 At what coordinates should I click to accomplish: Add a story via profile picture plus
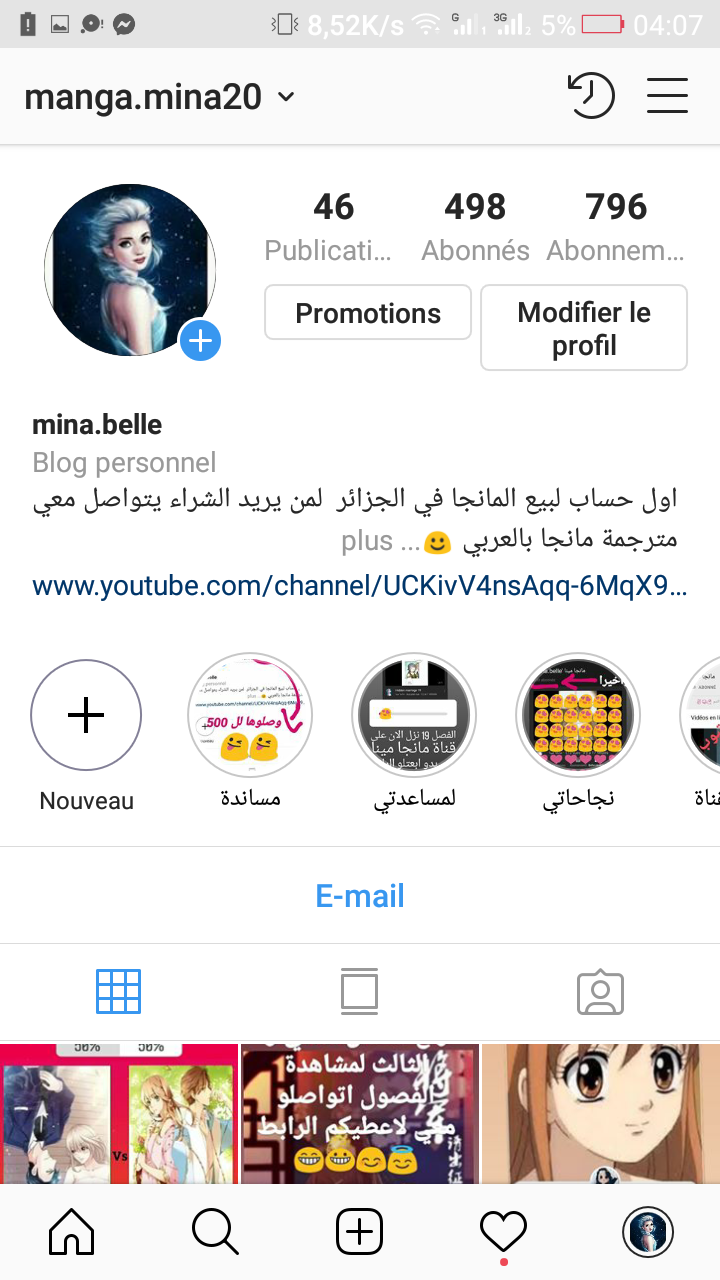point(200,342)
